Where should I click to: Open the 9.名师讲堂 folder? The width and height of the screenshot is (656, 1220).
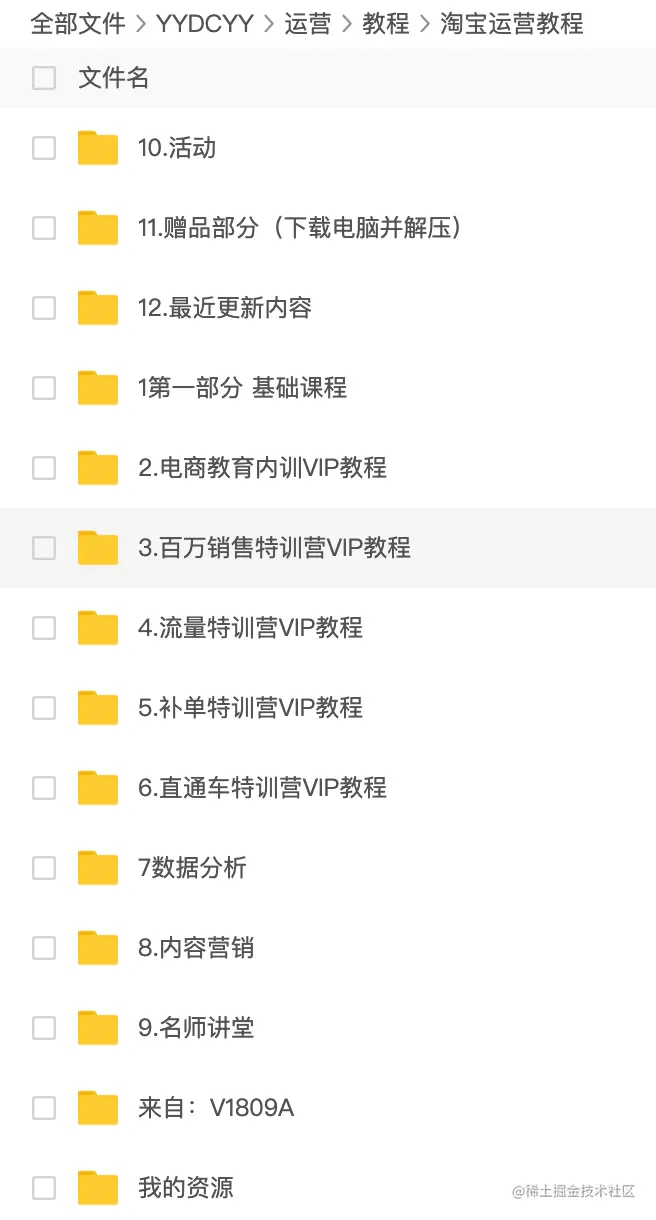click(196, 1028)
